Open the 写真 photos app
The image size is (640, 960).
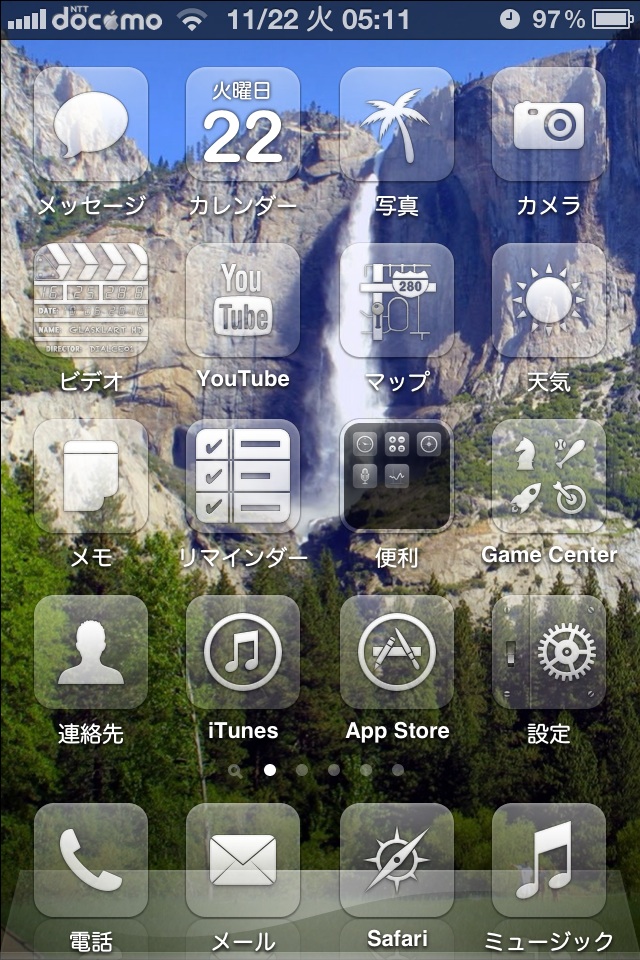[x=397, y=124]
